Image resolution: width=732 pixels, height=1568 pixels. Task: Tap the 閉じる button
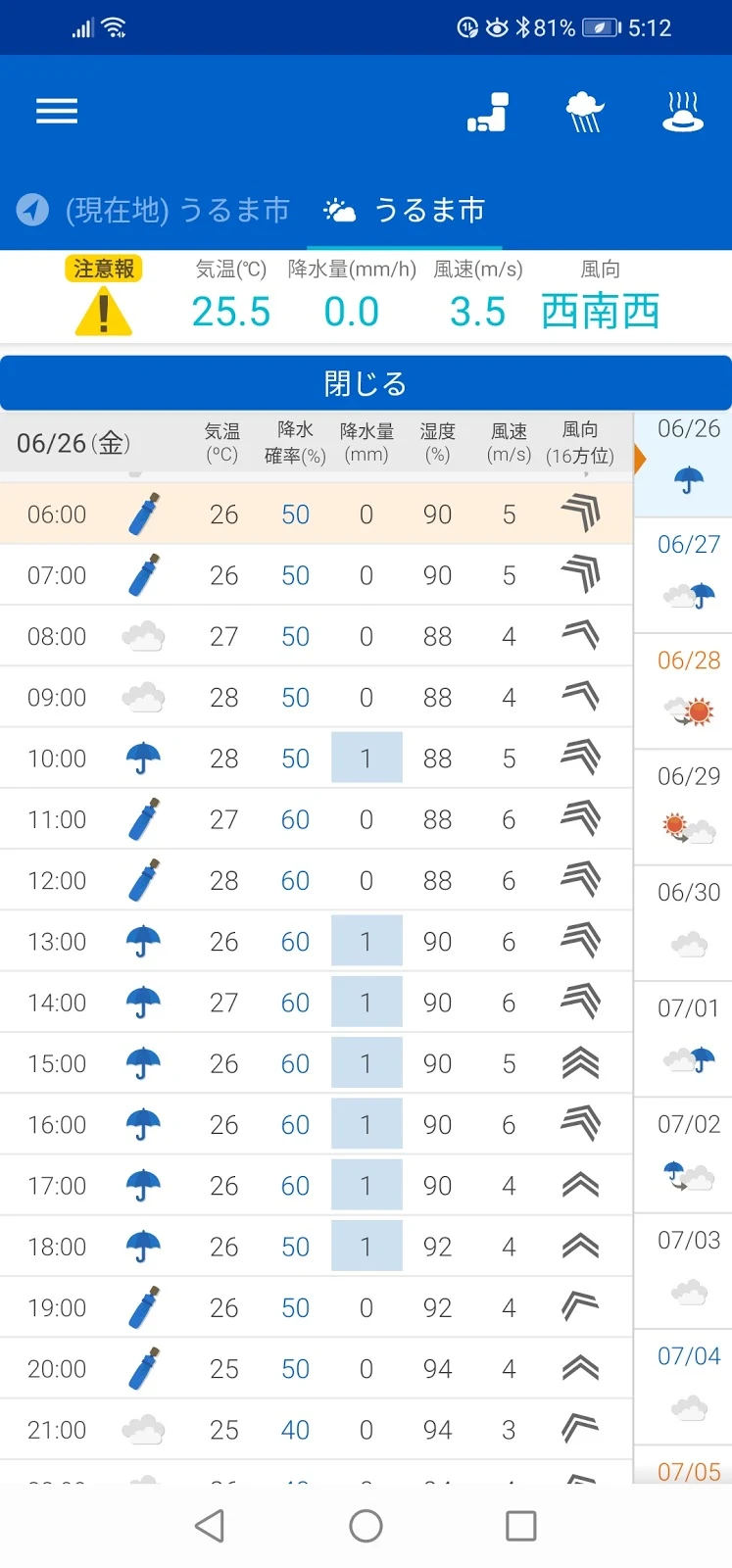366,383
